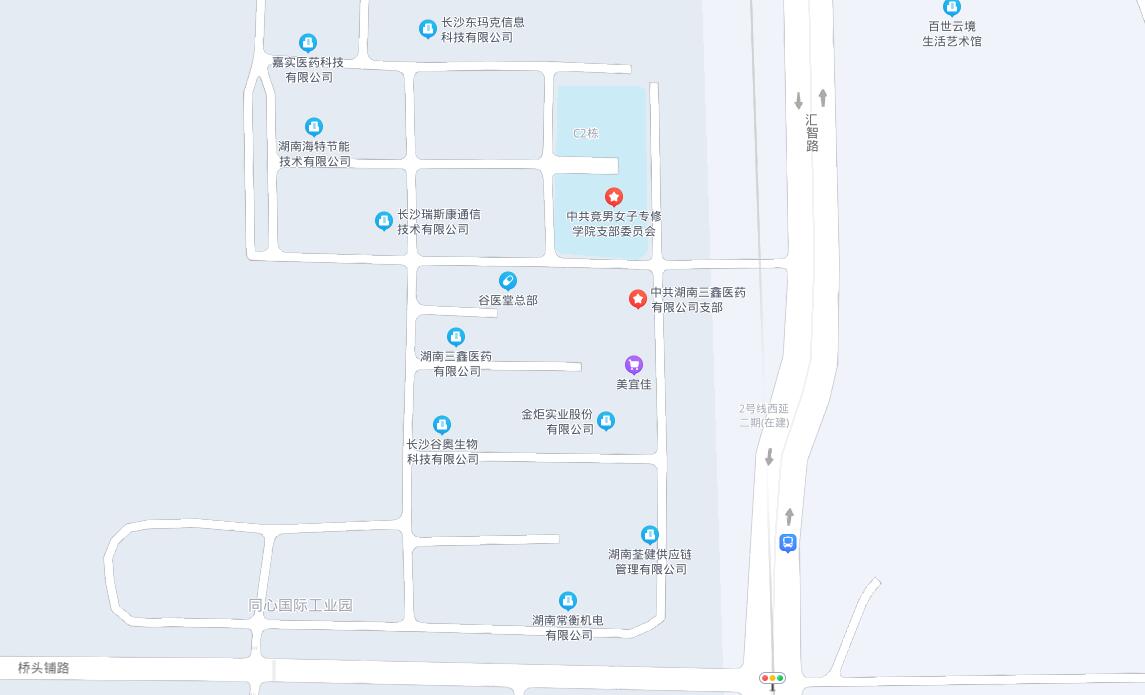Tap the 谷医堂总部 pharmacy marker
This screenshot has height=695, width=1145.
(508, 281)
